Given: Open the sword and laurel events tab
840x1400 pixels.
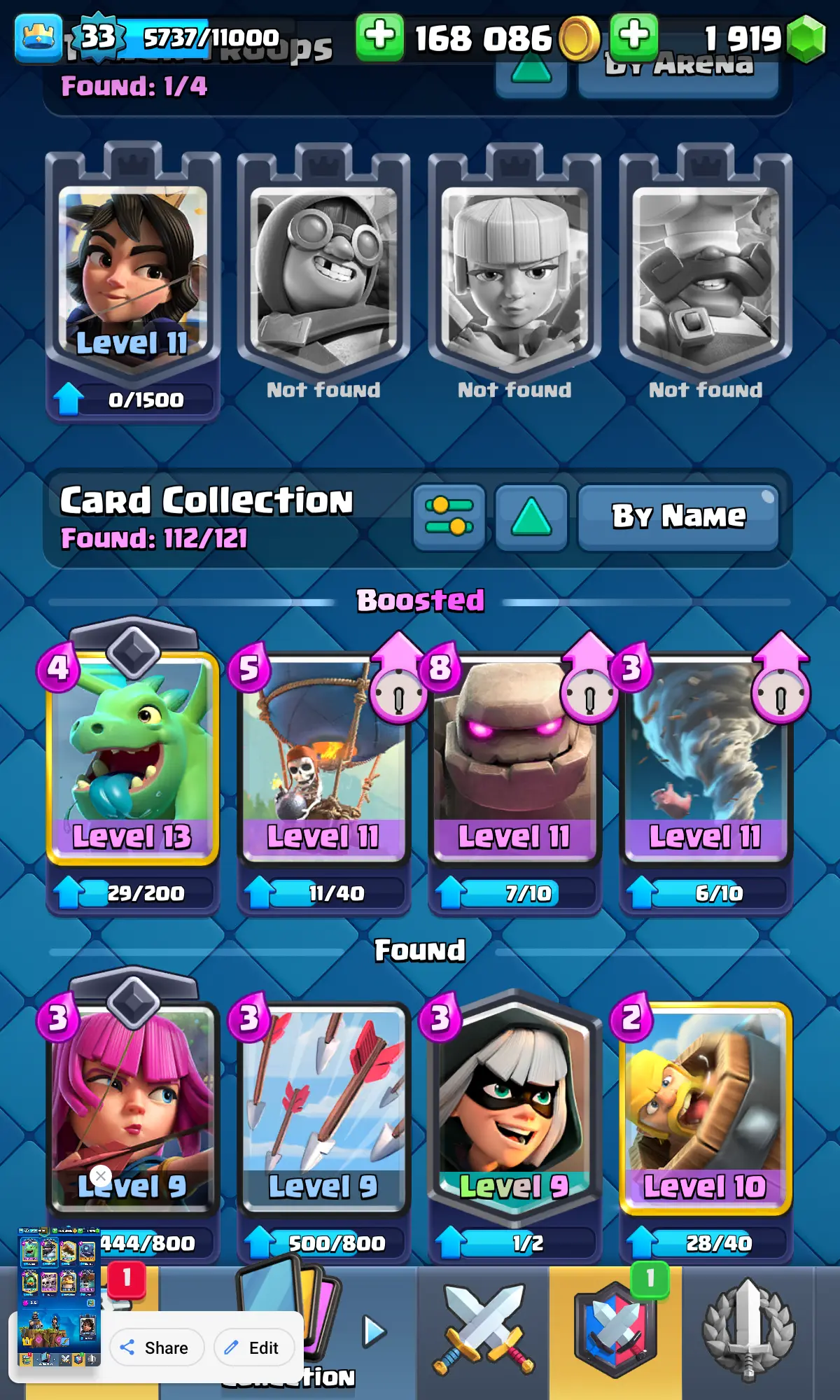Looking at the screenshot, I should pos(749,1330).
